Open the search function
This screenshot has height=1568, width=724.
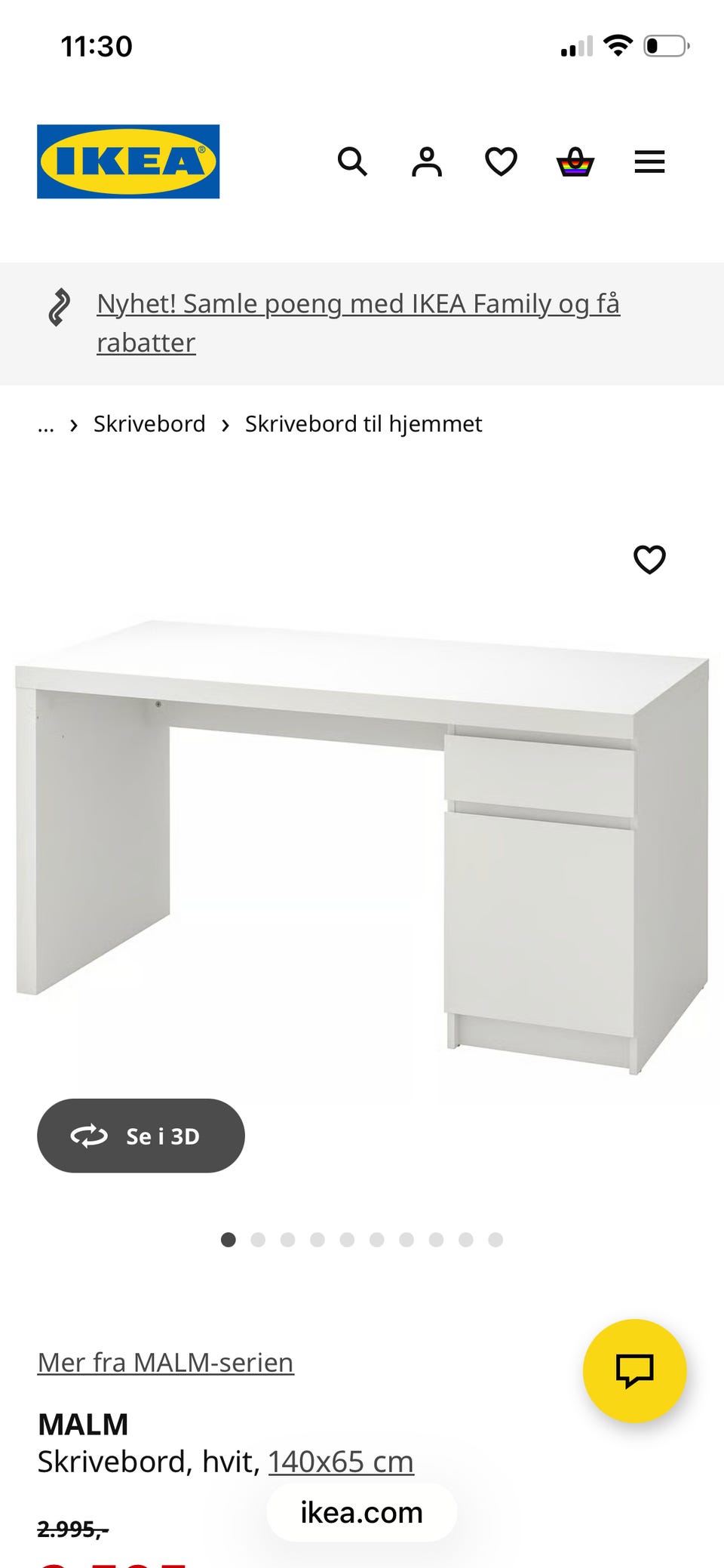click(x=352, y=161)
